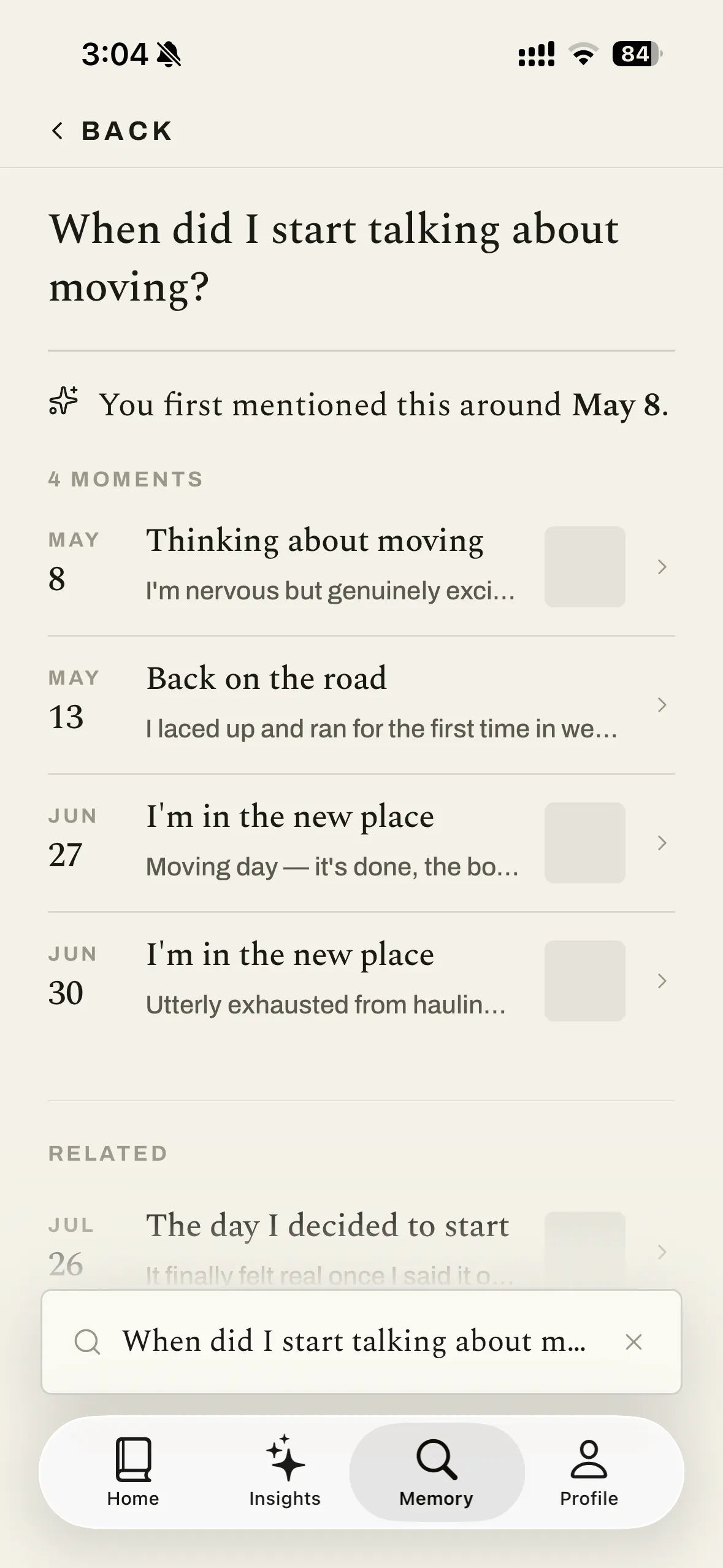Switch to the Insights tab
The width and height of the screenshot is (723, 1568).
pyautogui.click(x=285, y=1472)
